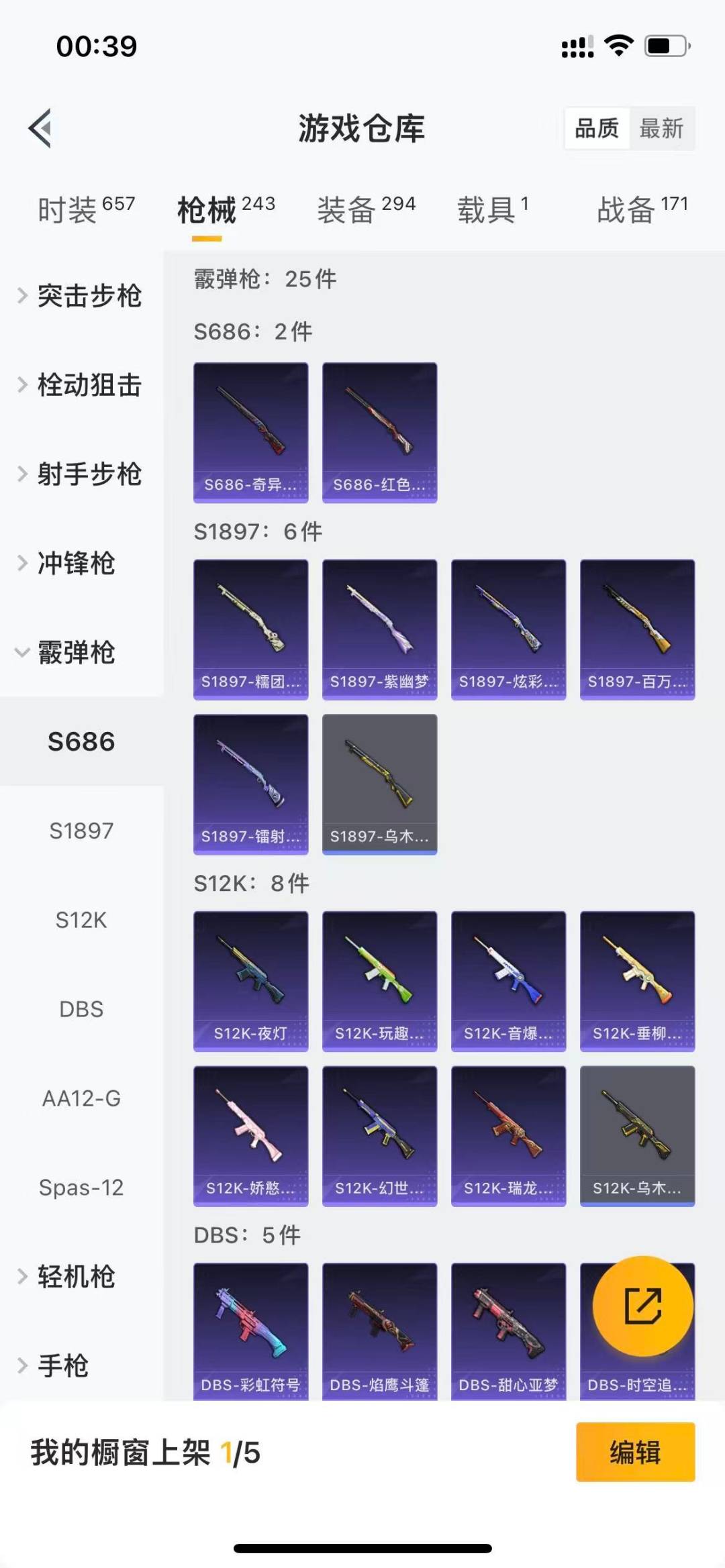Screen dimensions: 725x1568
Task: Select the Spas-12 subcategory
Action: tap(81, 1188)
